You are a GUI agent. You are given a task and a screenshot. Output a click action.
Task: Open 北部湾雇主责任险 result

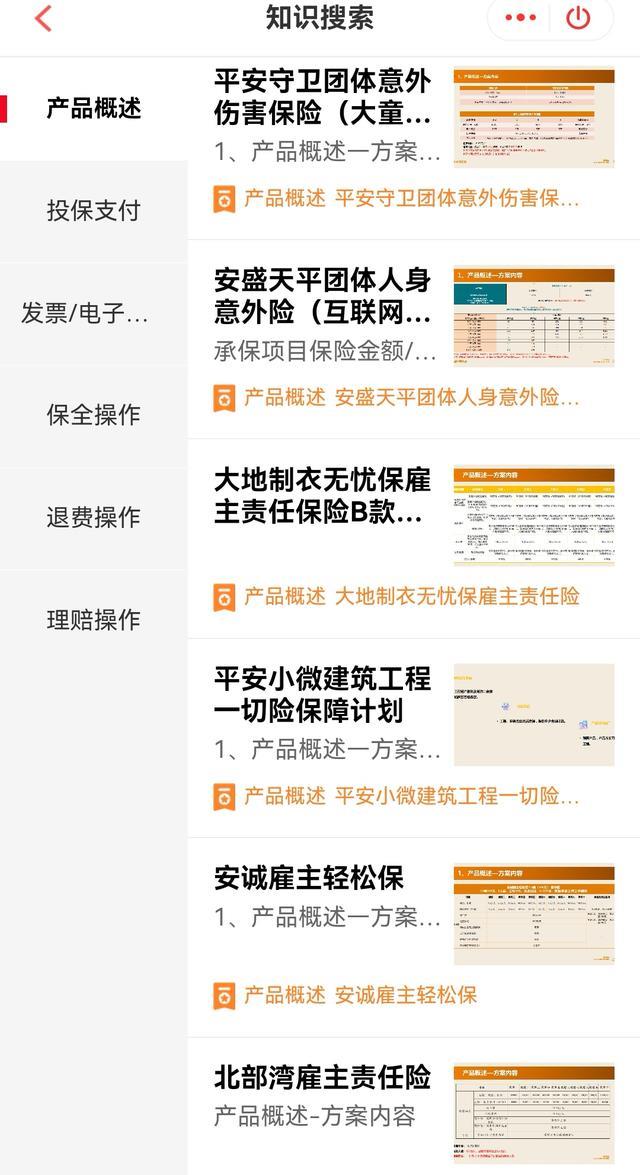coord(323,1078)
